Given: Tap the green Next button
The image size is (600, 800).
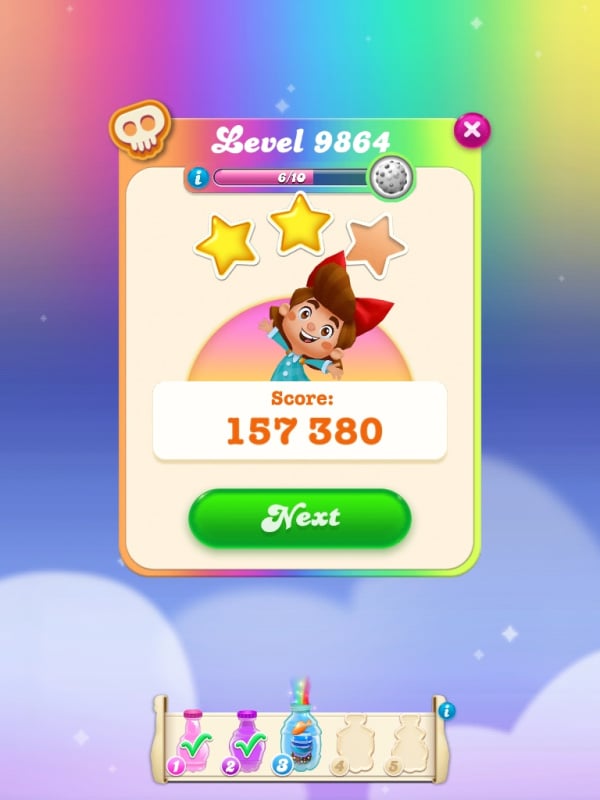Looking at the screenshot, I should (x=300, y=518).
